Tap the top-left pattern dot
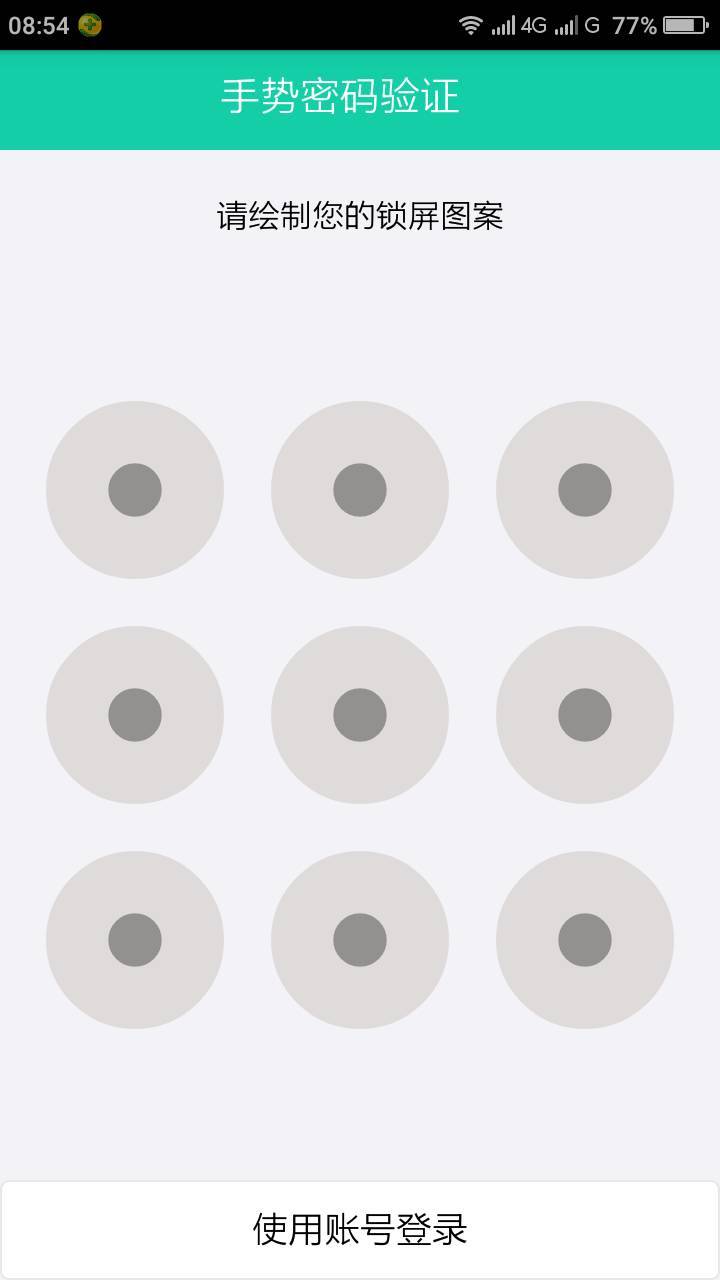Image resolution: width=720 pixels, height=1280 pixels. (135, 490)
